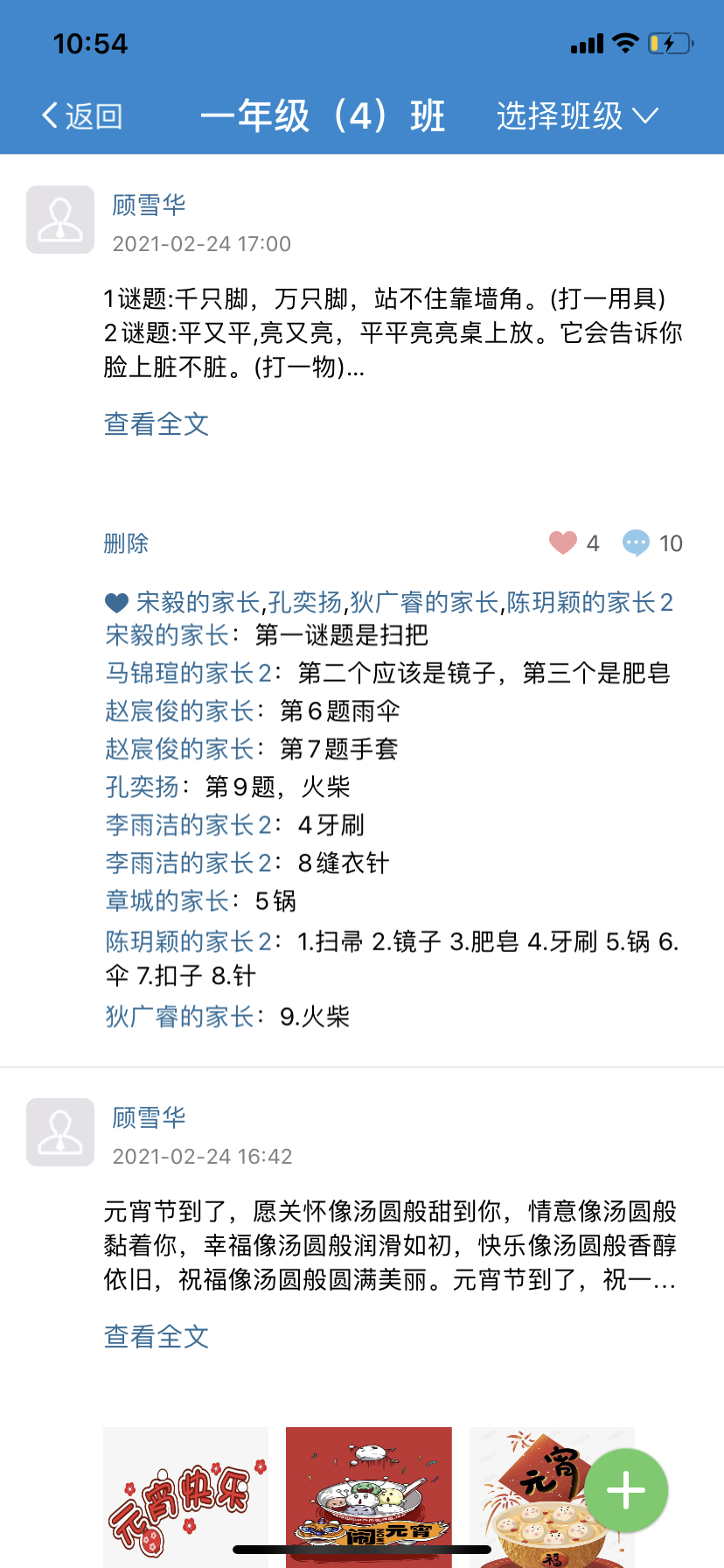
Task: Open the comment bubble icon showing 10 comments
Action: click(x=637, y=542)
